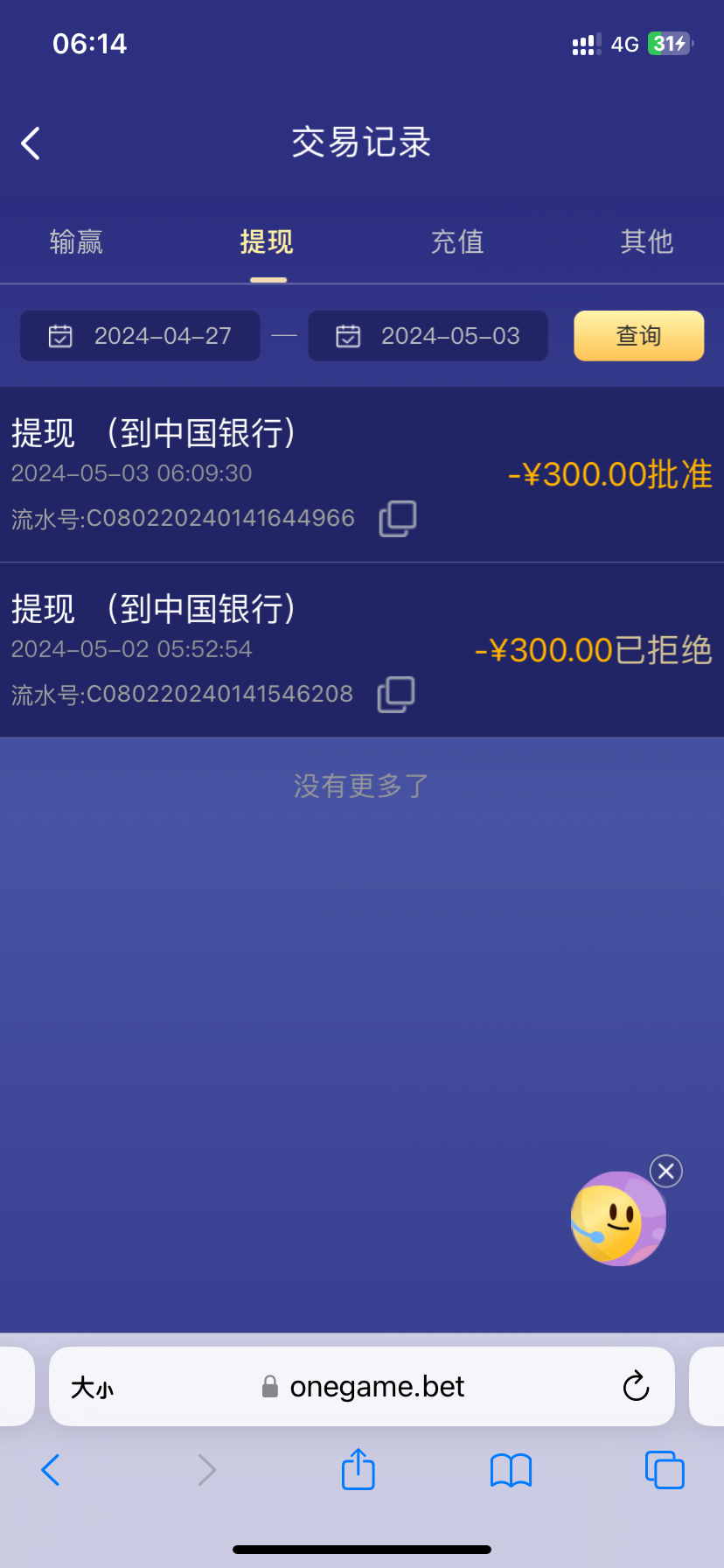
Task: Reload the page in the browser
Action: 636,1387
